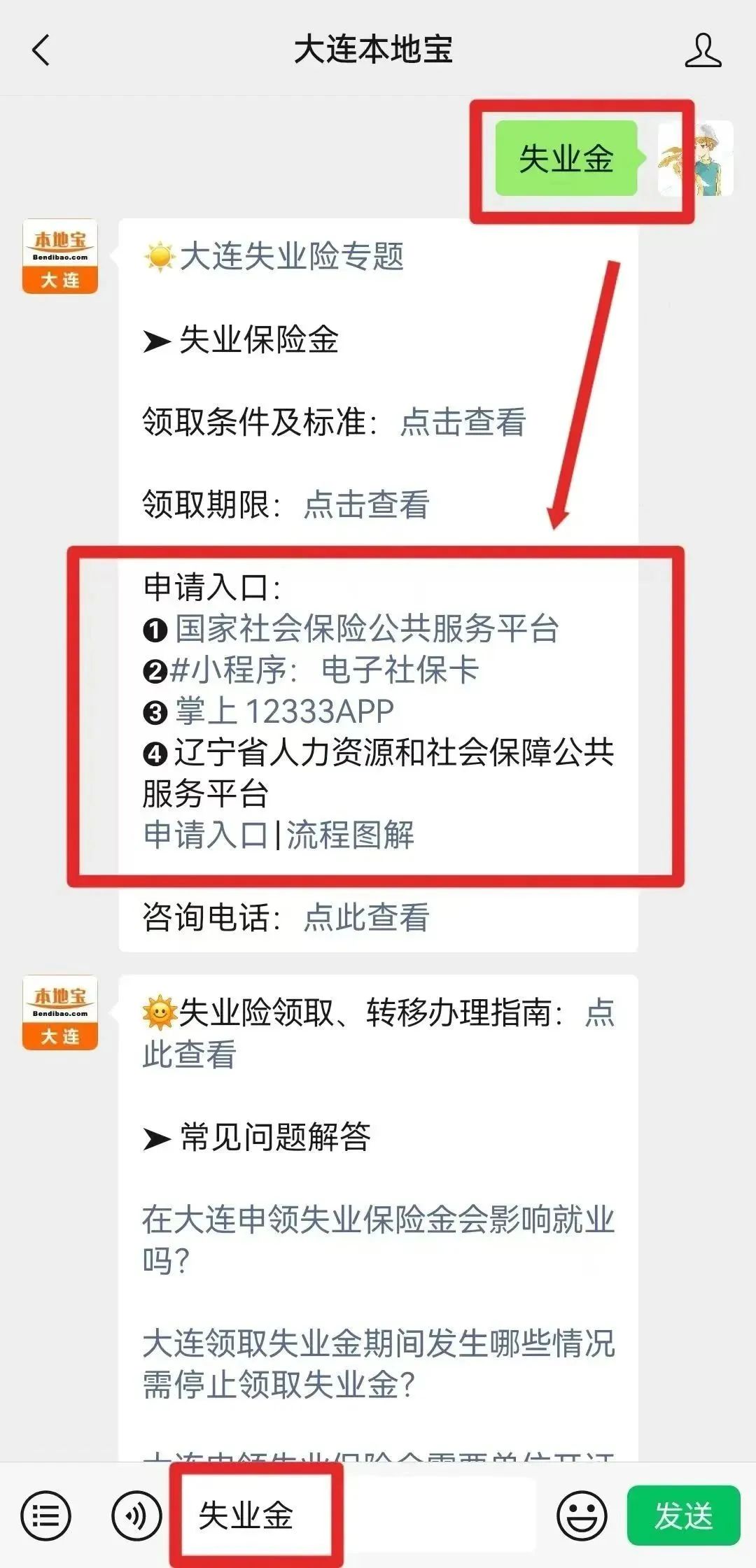Open 点击查看 link for 领取期限

tap(366, 504)
